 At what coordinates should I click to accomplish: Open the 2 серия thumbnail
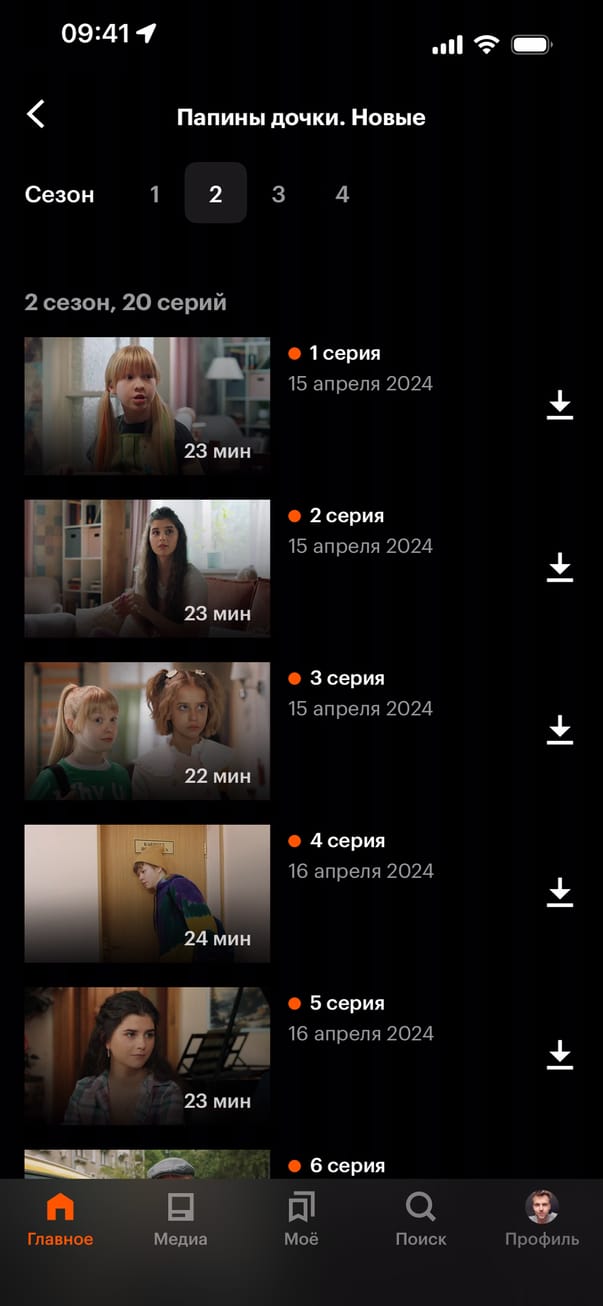pos(147,568)
